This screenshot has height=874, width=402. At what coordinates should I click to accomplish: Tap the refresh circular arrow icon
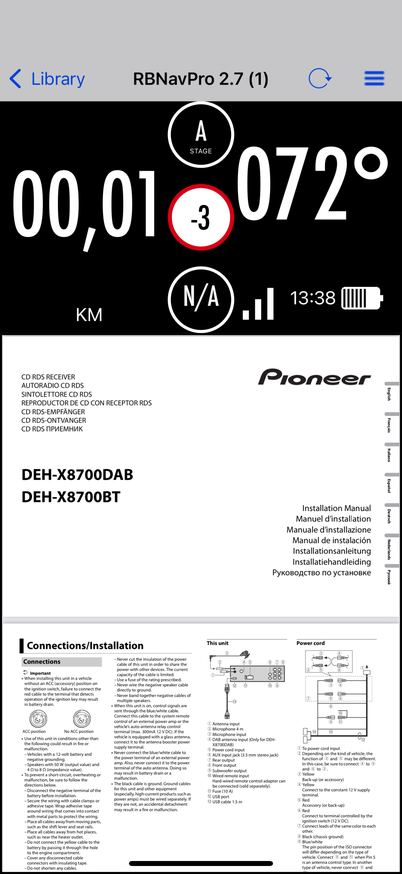point(320,79)
